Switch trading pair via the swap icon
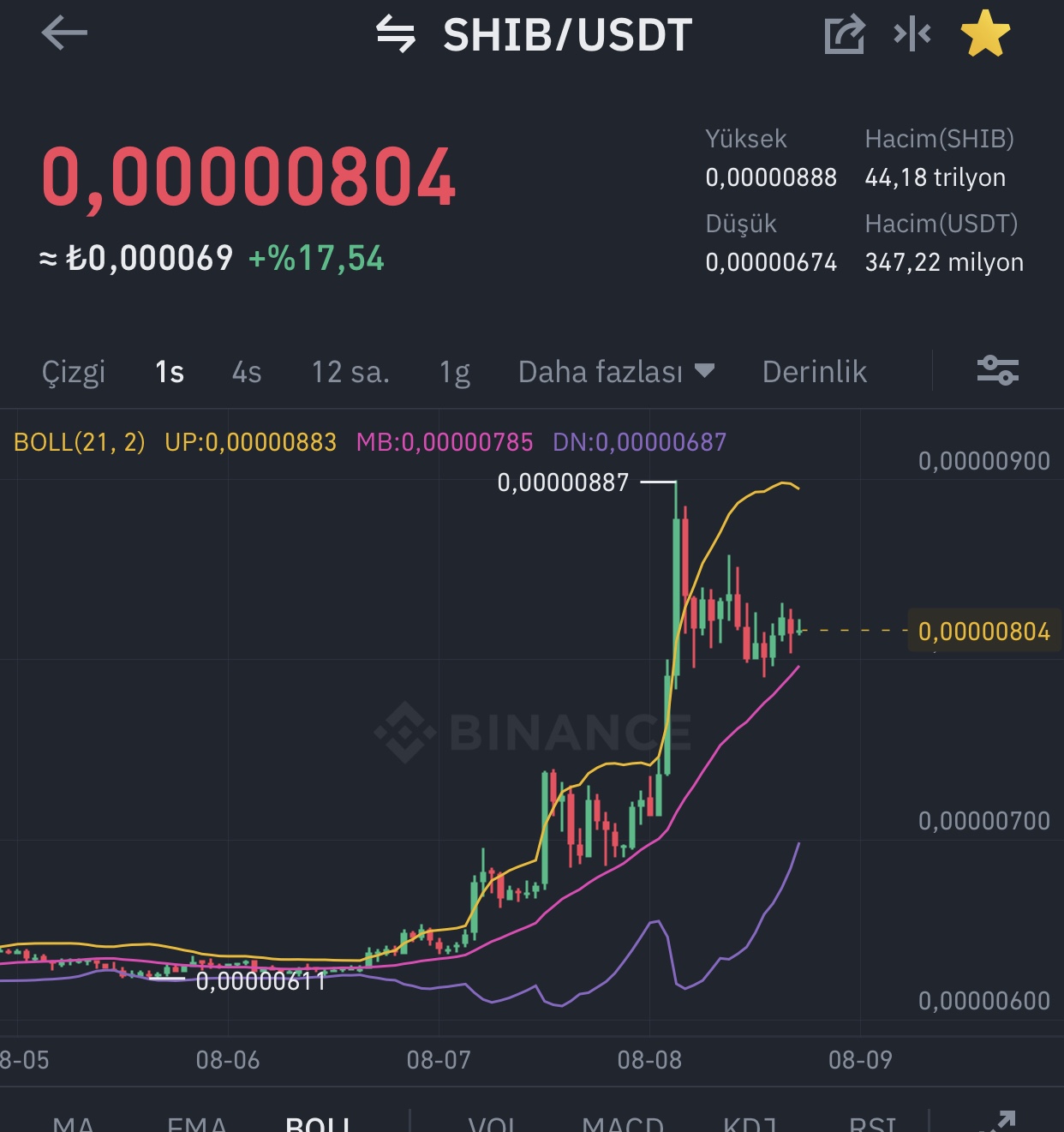The width and height of the screenshot is (1064, 1132). click(x=396, y=35)
